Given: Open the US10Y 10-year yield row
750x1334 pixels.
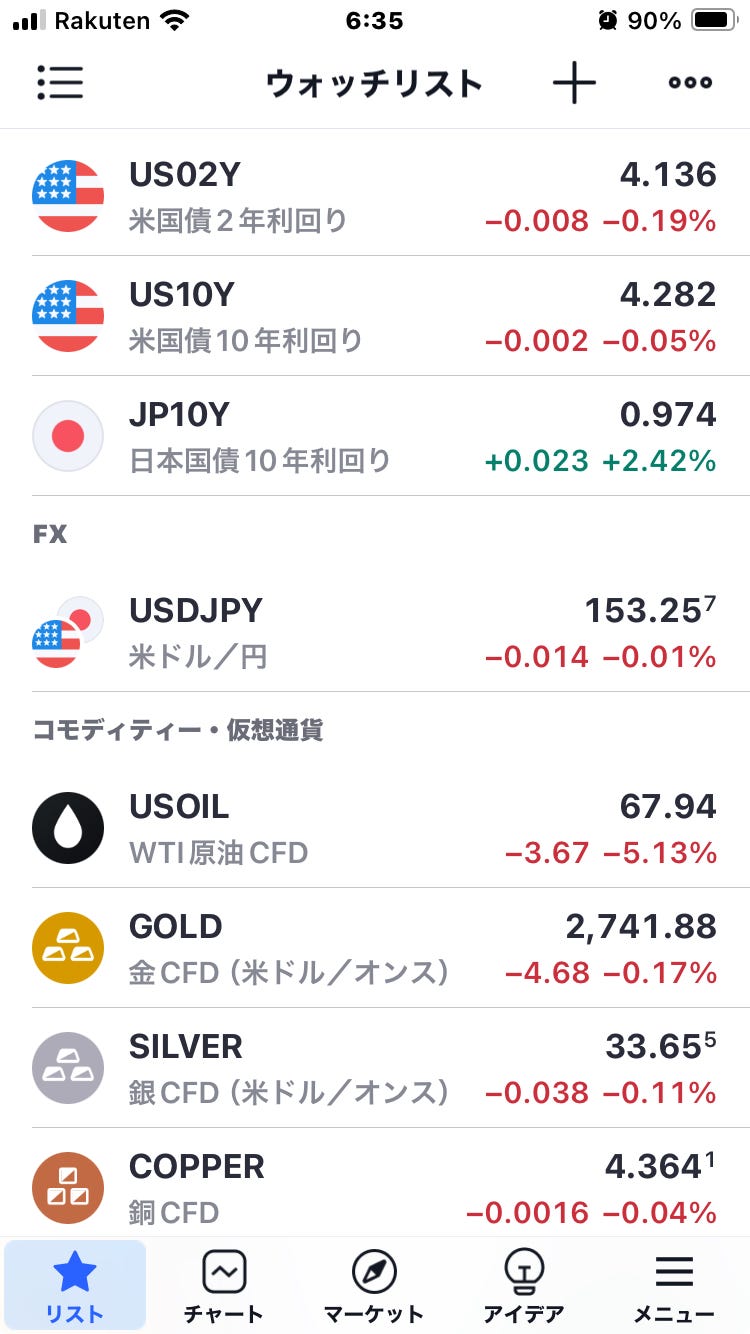Looking at the screenshot, I should click(x=375, y=316).
